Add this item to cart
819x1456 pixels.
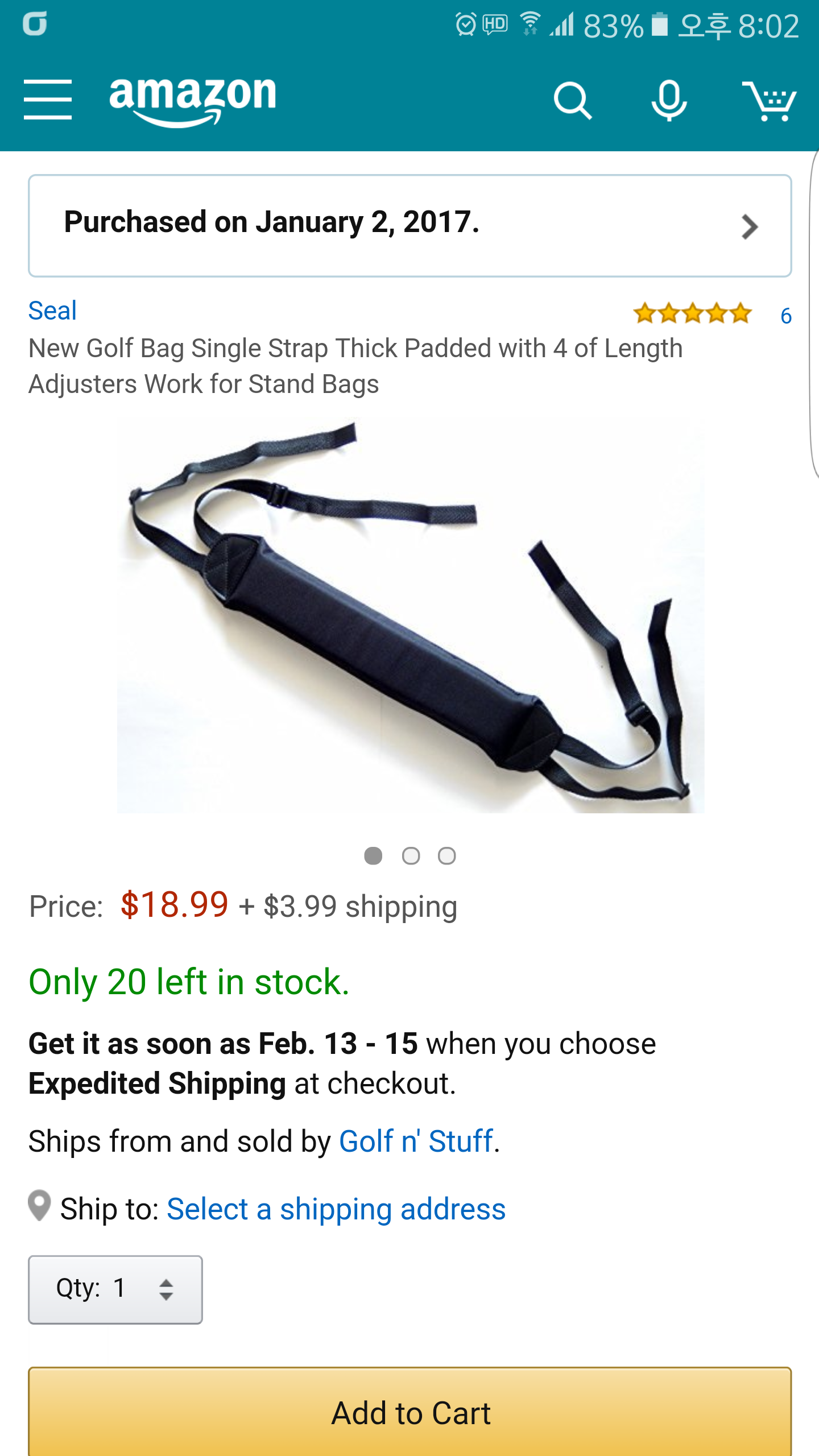(409, 1413)
